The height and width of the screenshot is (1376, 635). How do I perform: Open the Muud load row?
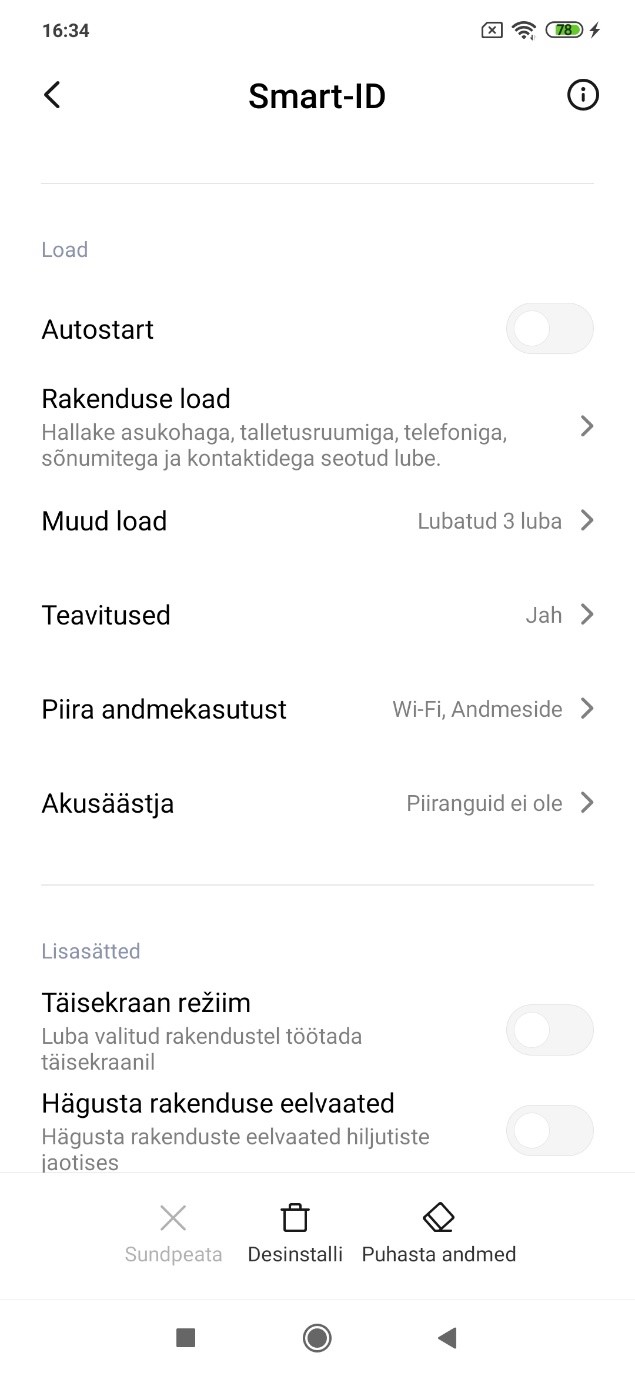(x=317, y=521)
